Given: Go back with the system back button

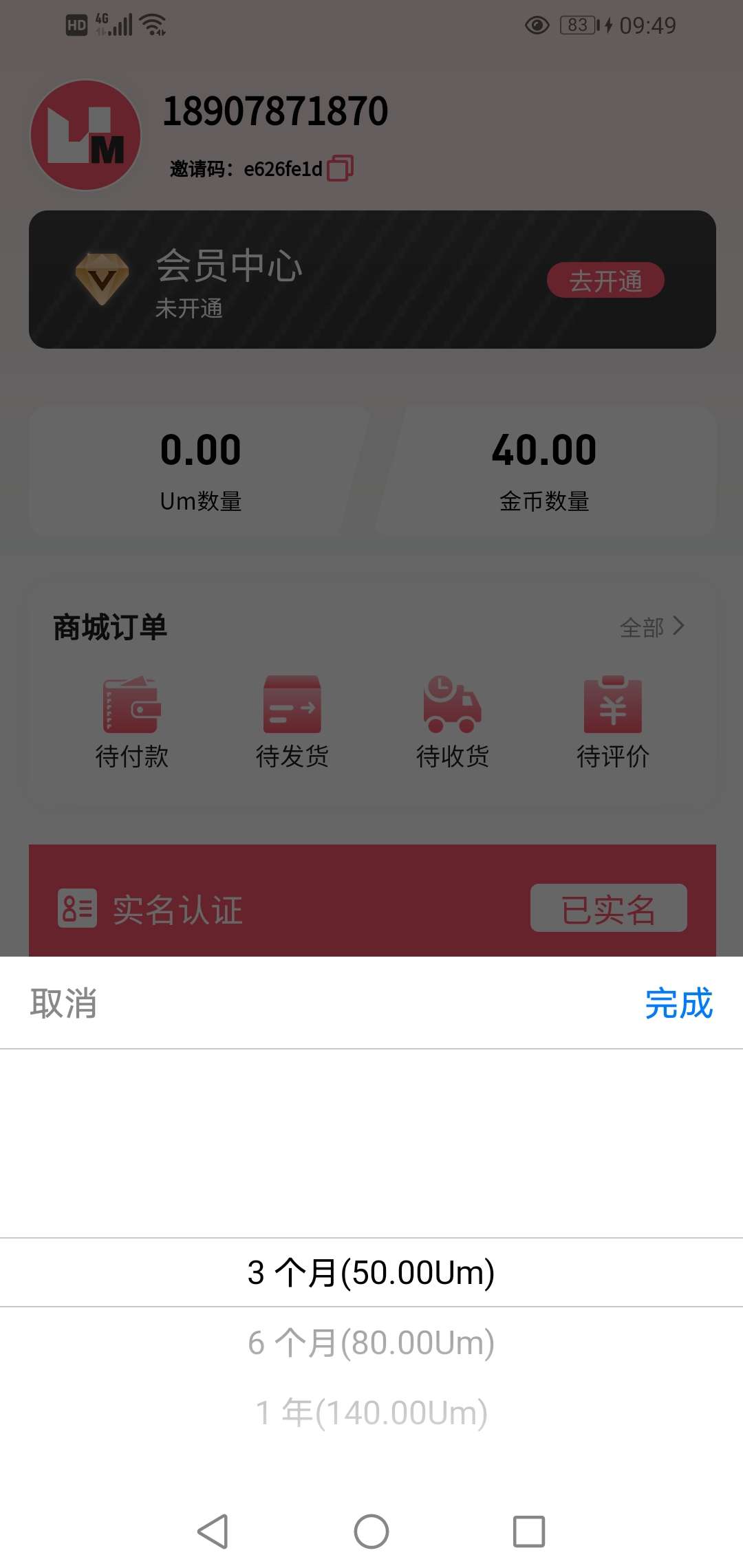Looking at the screenshot, I should 213,1532.
